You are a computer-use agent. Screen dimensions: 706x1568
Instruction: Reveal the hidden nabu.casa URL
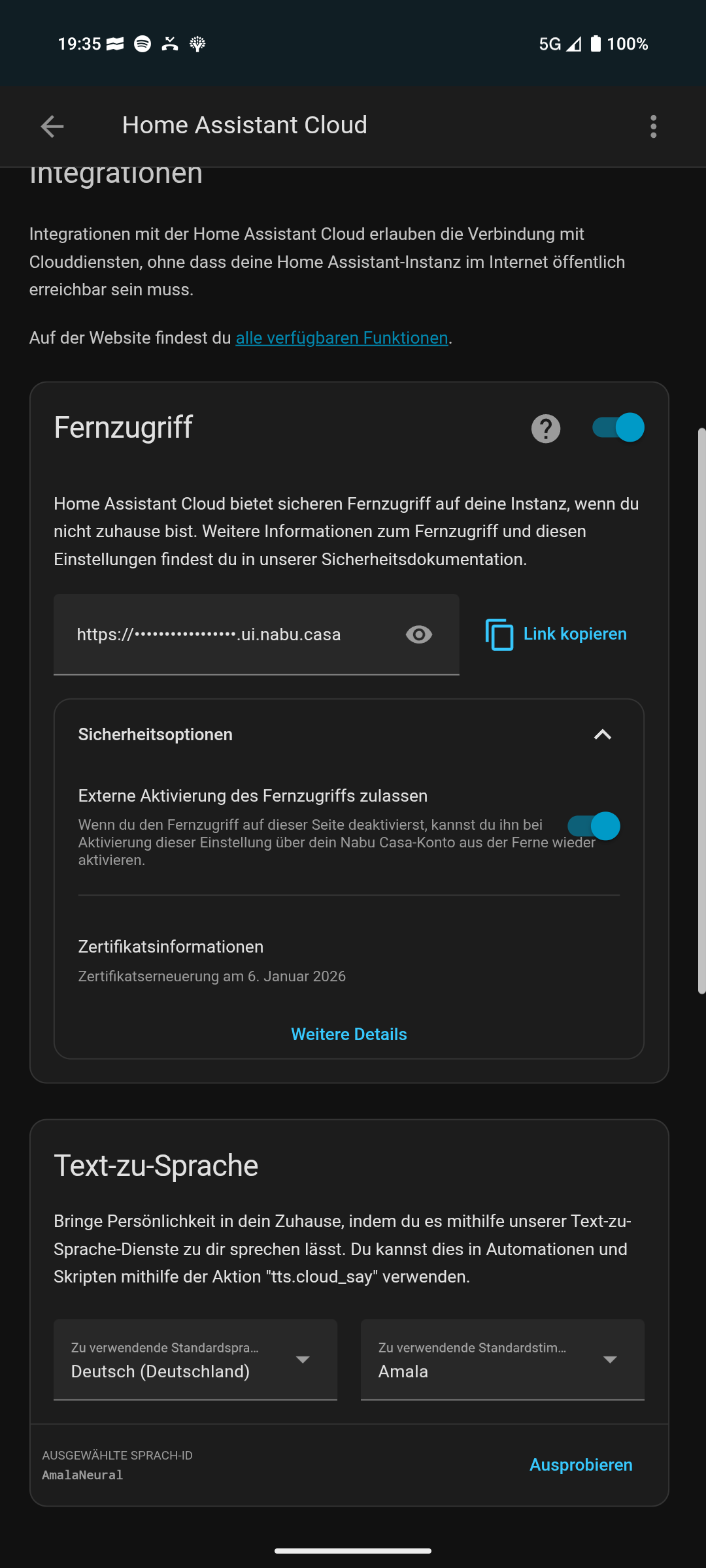419,634
